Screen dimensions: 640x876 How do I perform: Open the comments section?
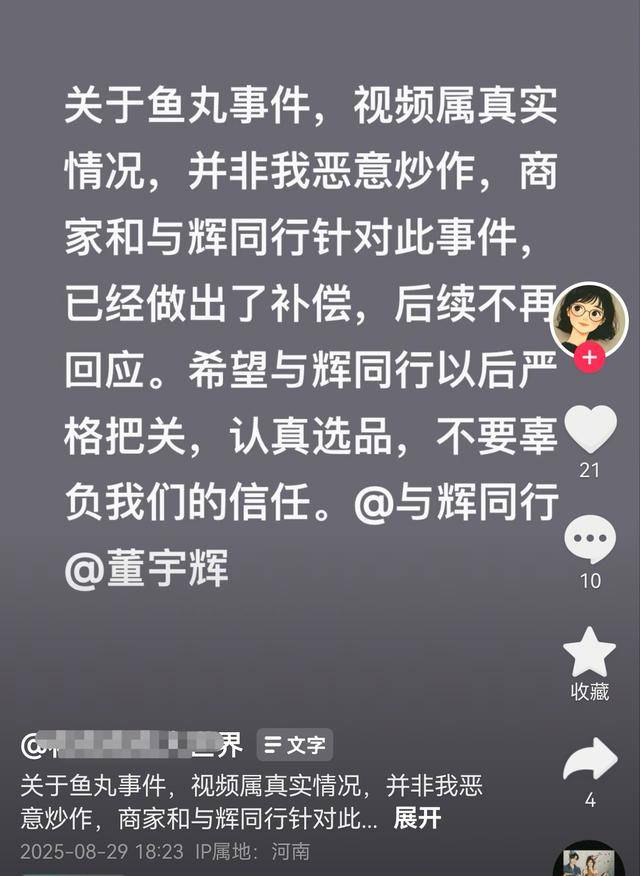point(590,540)
